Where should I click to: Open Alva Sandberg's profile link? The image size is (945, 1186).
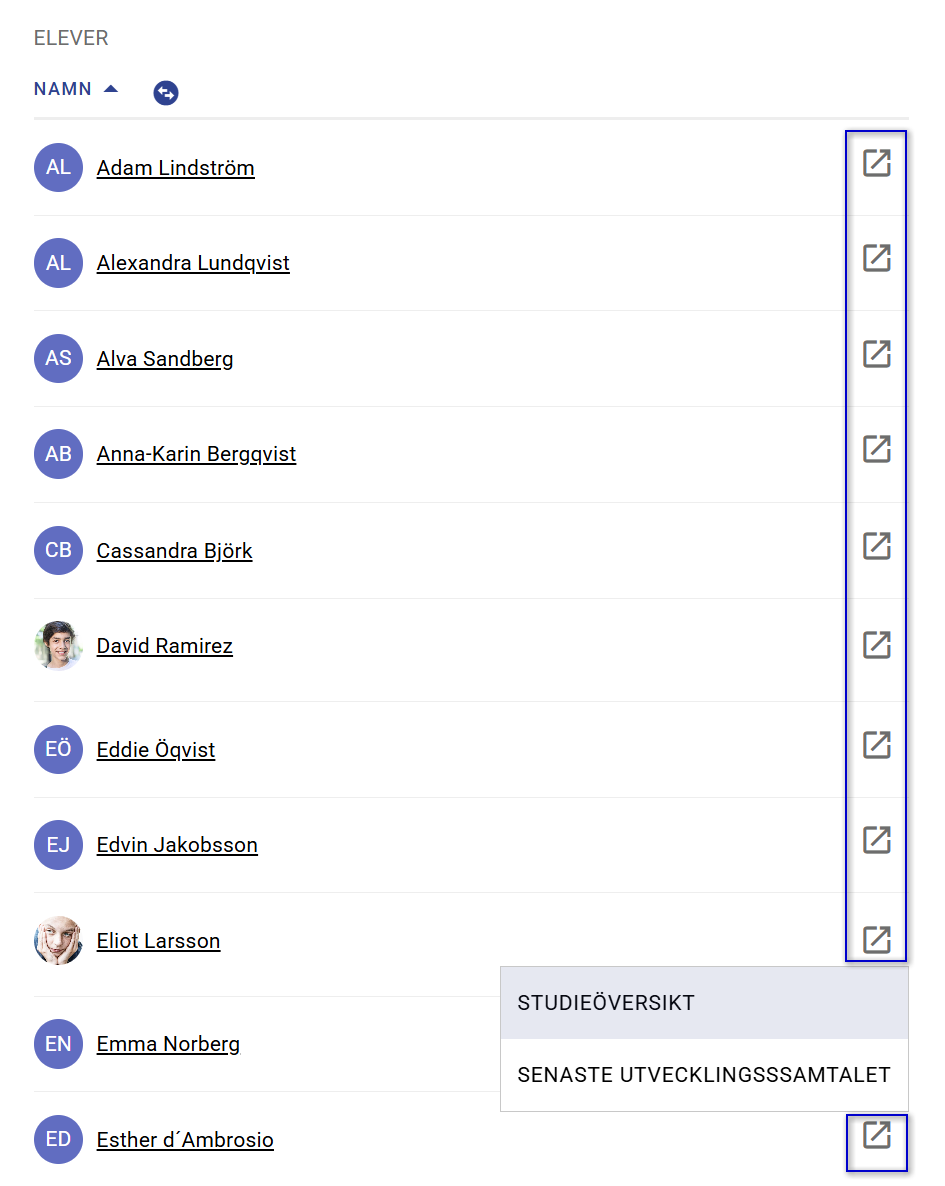[165, 359]
